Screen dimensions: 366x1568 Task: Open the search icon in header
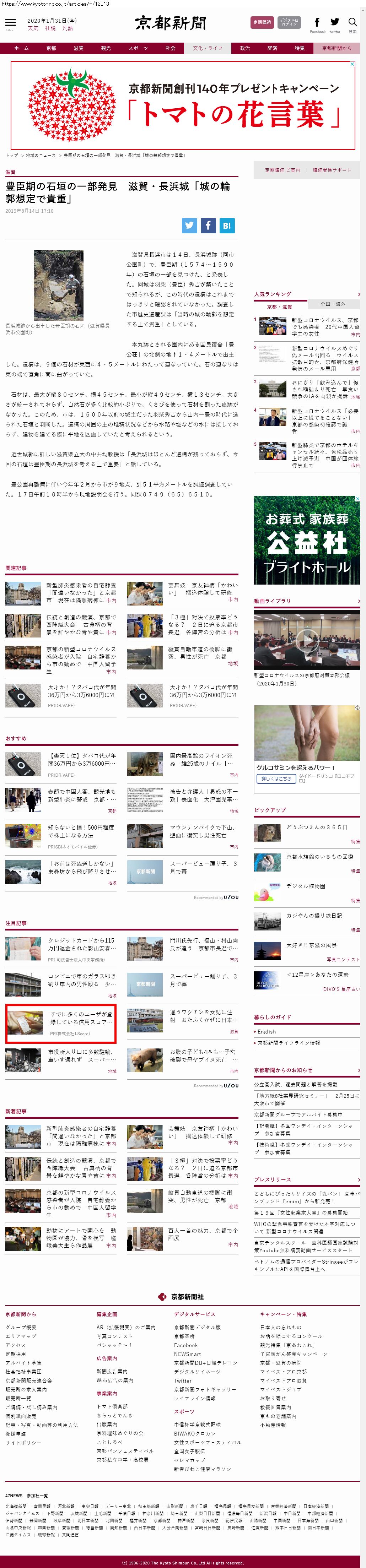(352, 23)
